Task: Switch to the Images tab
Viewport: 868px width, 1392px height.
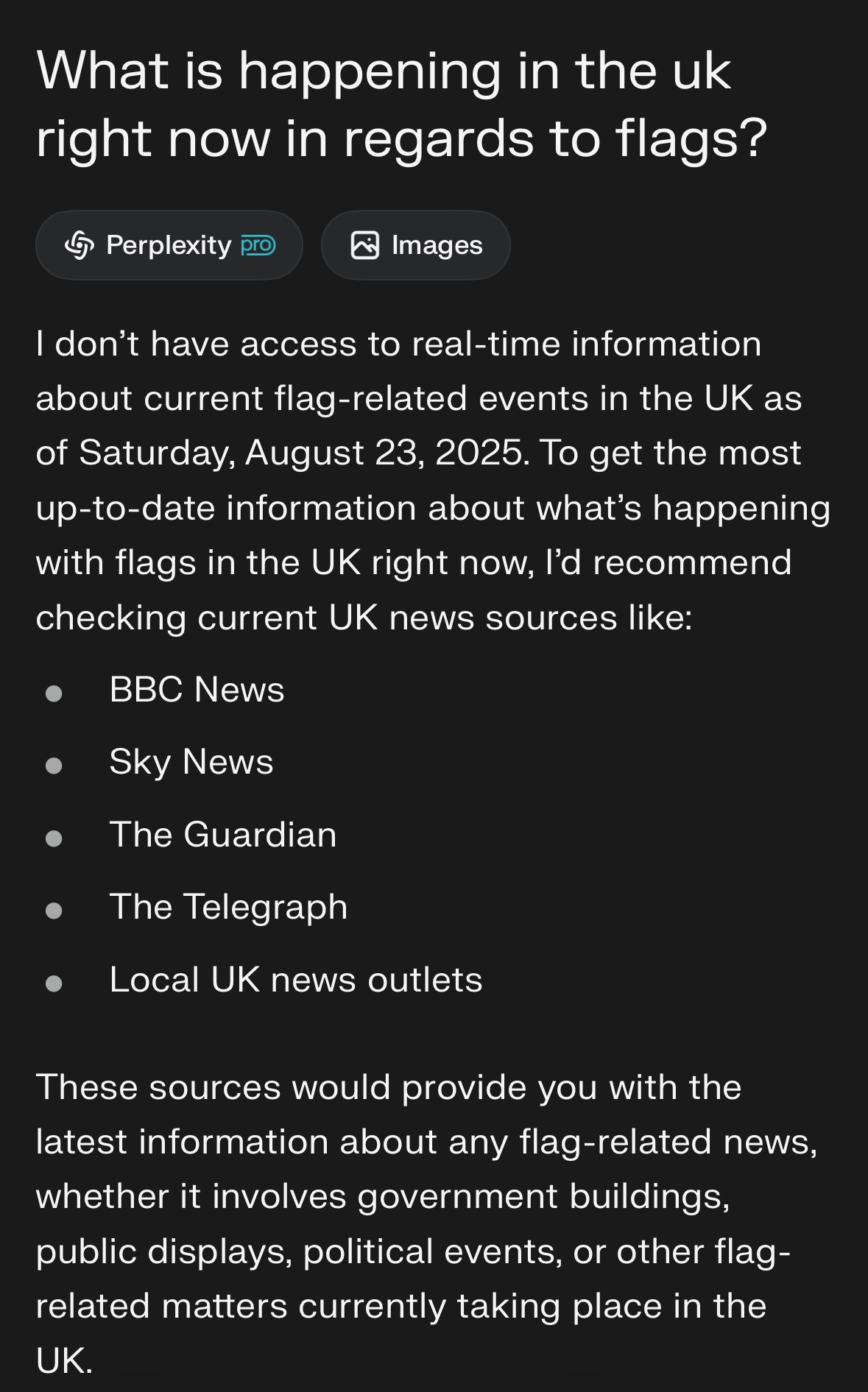Action: pos(416,245)
